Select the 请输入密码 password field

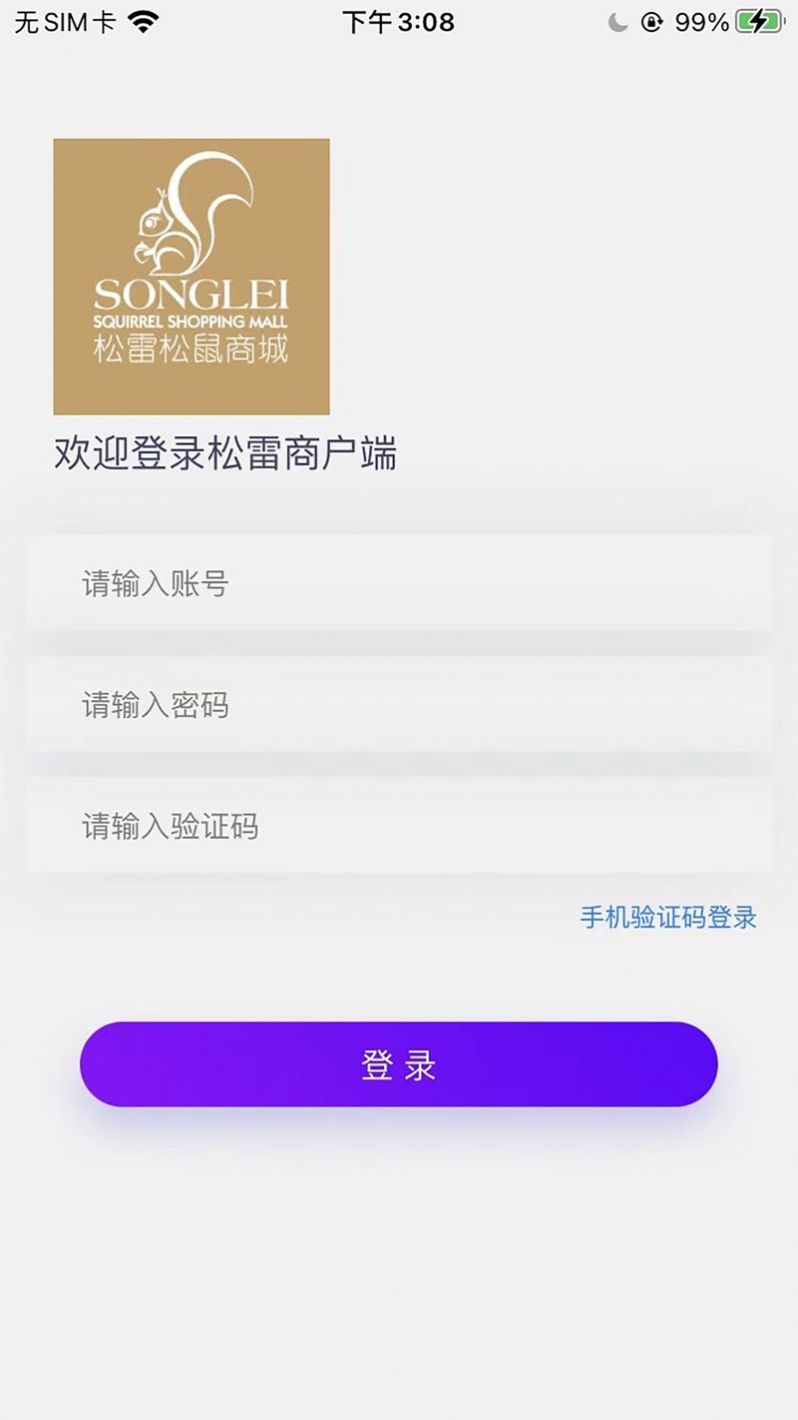coord(398,705)
